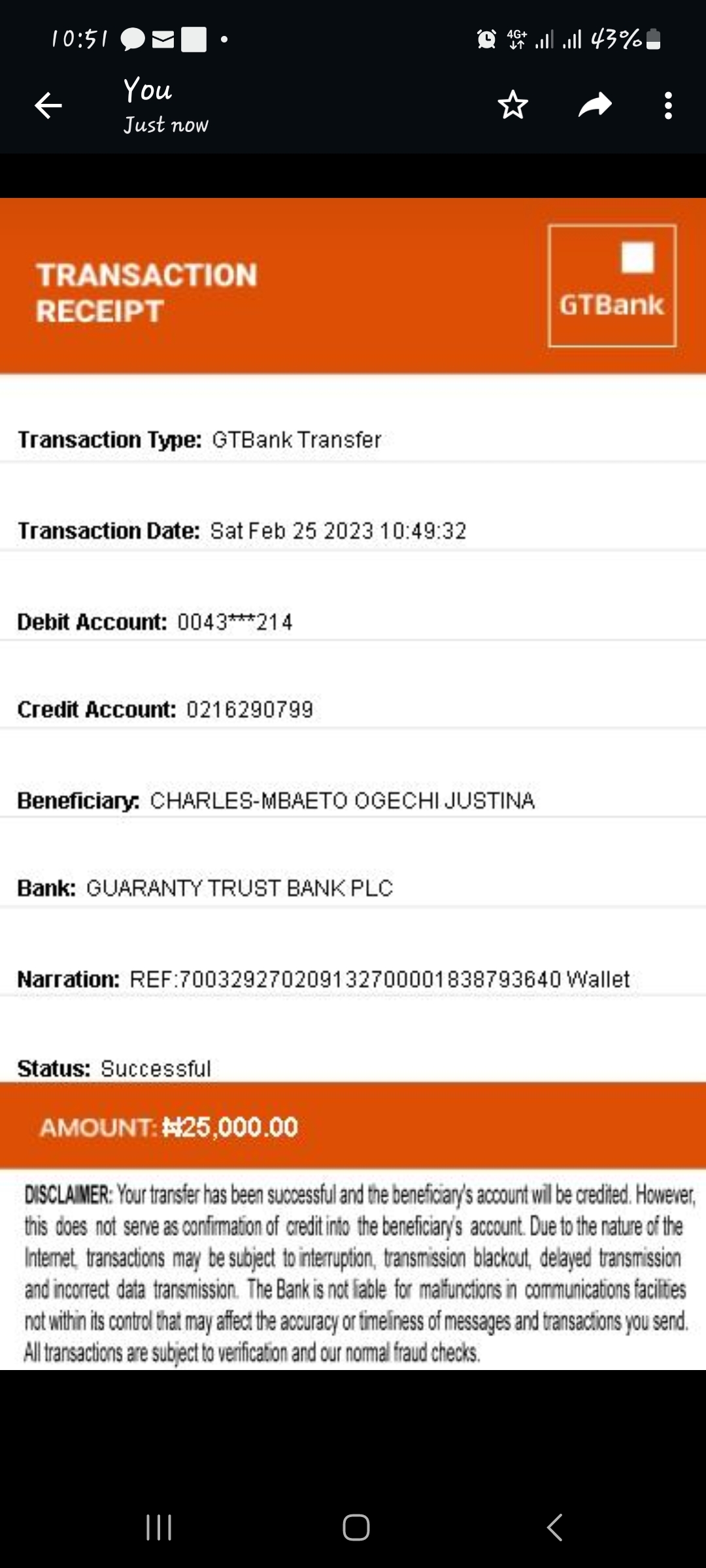Go back using the top arrow
Image resolution: width=706 pixels, height=1568 pixels.
(x=48, y=105)
